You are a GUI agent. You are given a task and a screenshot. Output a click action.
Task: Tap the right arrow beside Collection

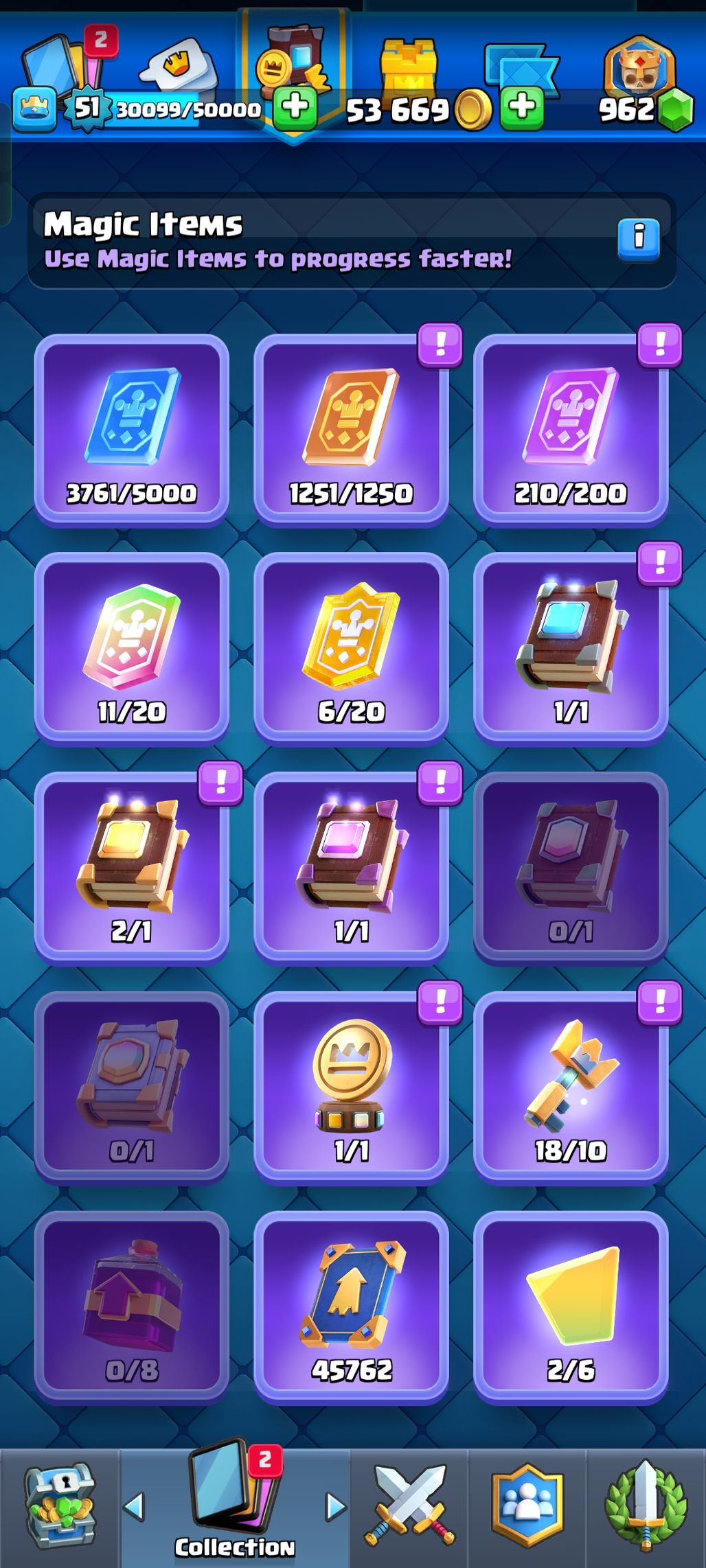pyautogui.click(x=335, y=1507)
